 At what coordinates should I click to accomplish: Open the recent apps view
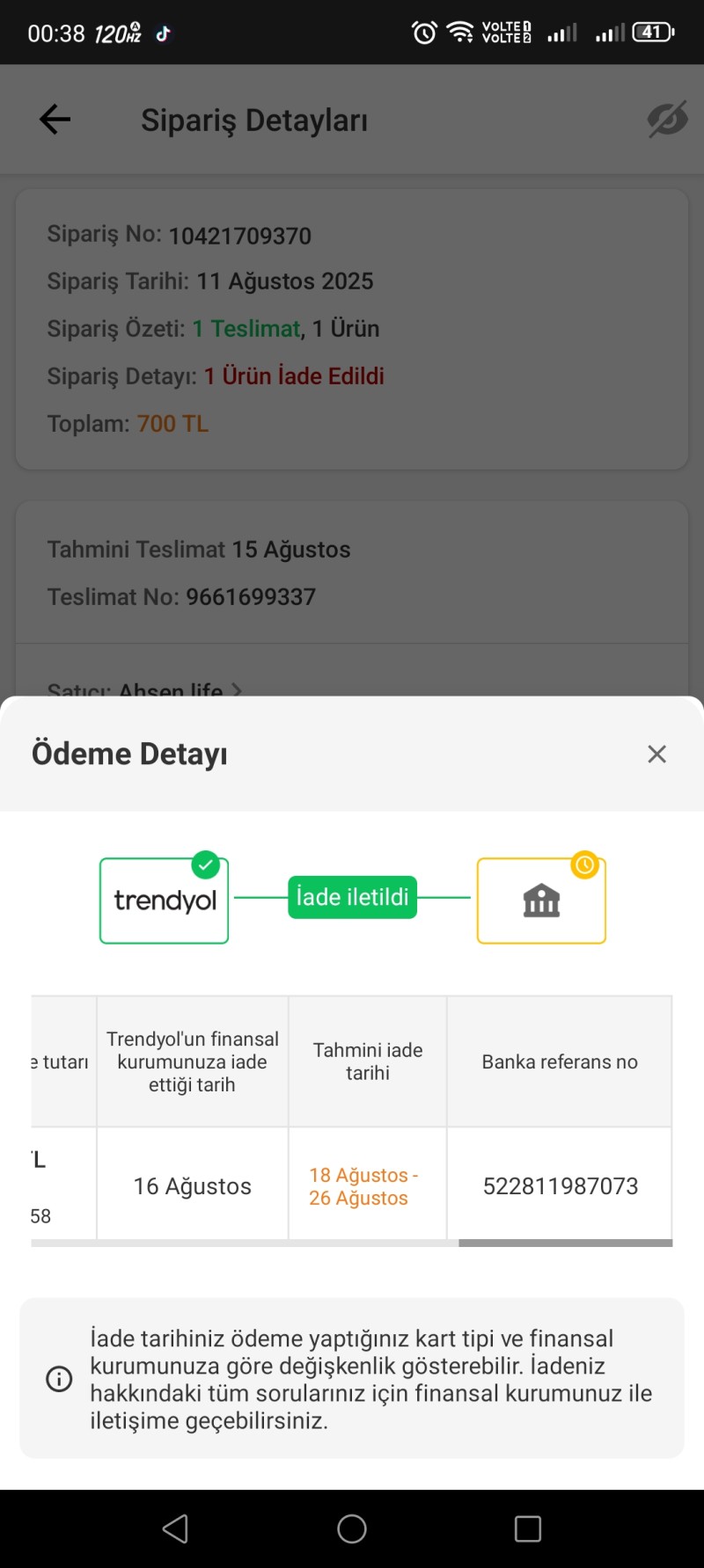point(528,1528)
